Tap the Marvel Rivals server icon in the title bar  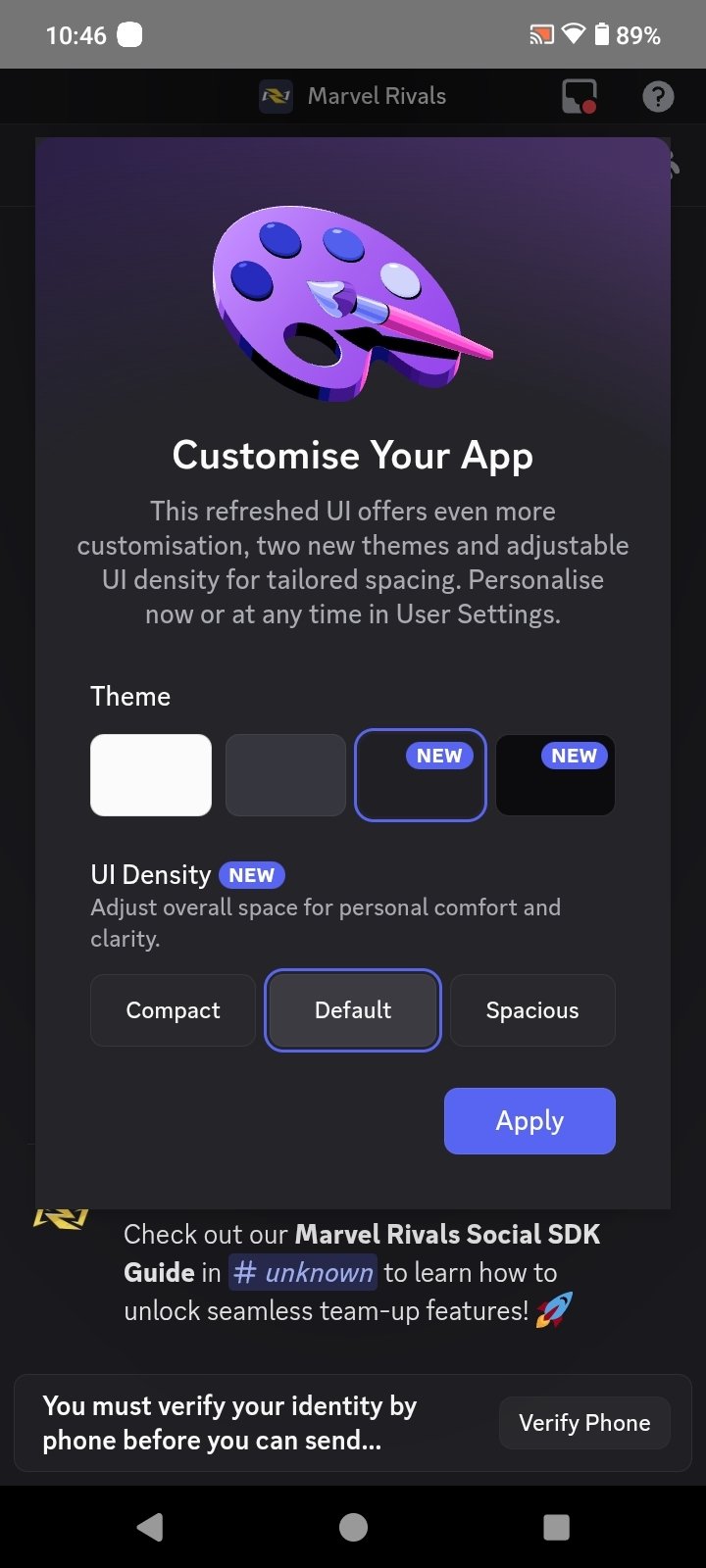click(275, 95)
